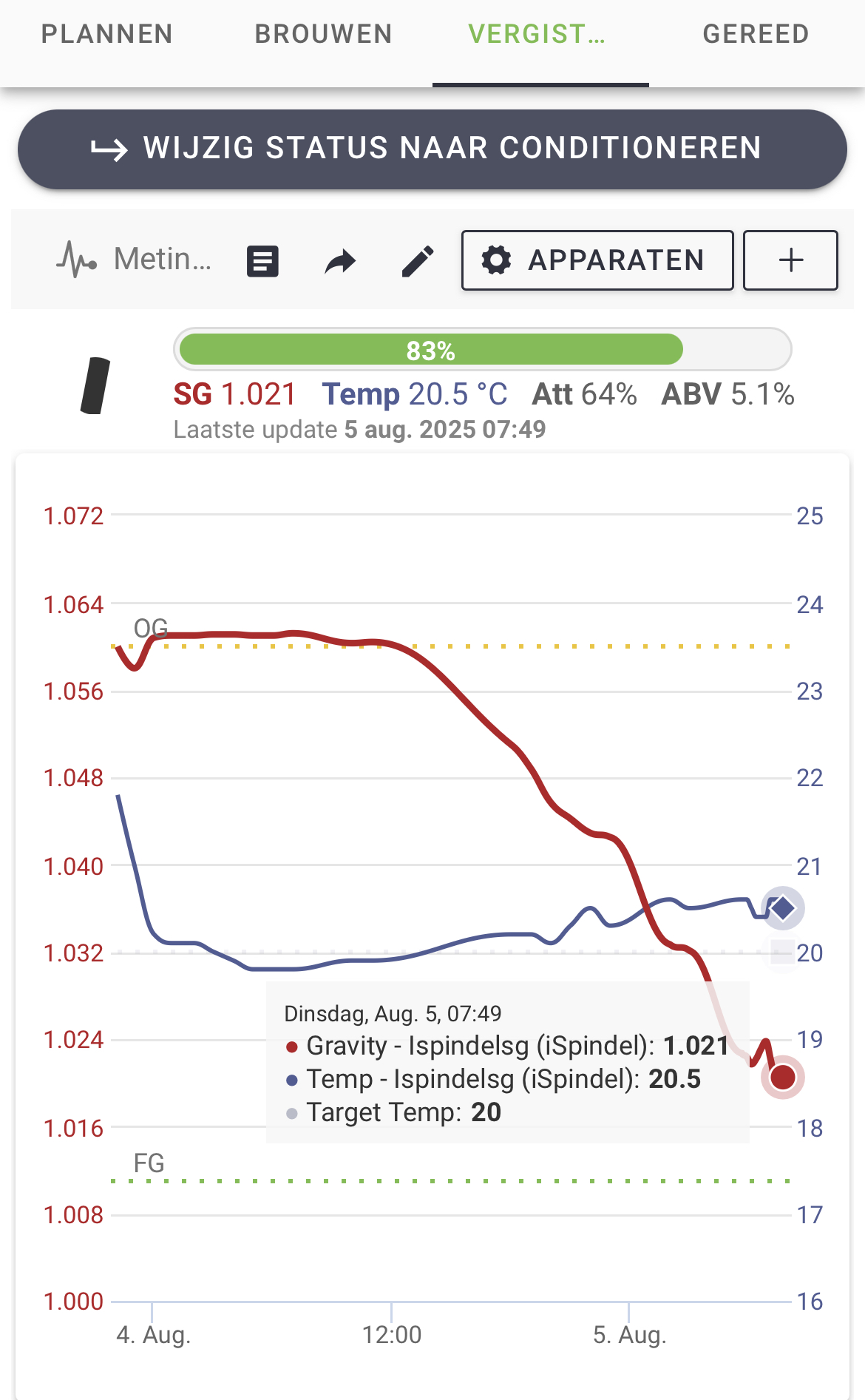This screenshot has width=865, height=1400.
Task: Open the notes icon in toolbar
Action: [x=262, y=261]
